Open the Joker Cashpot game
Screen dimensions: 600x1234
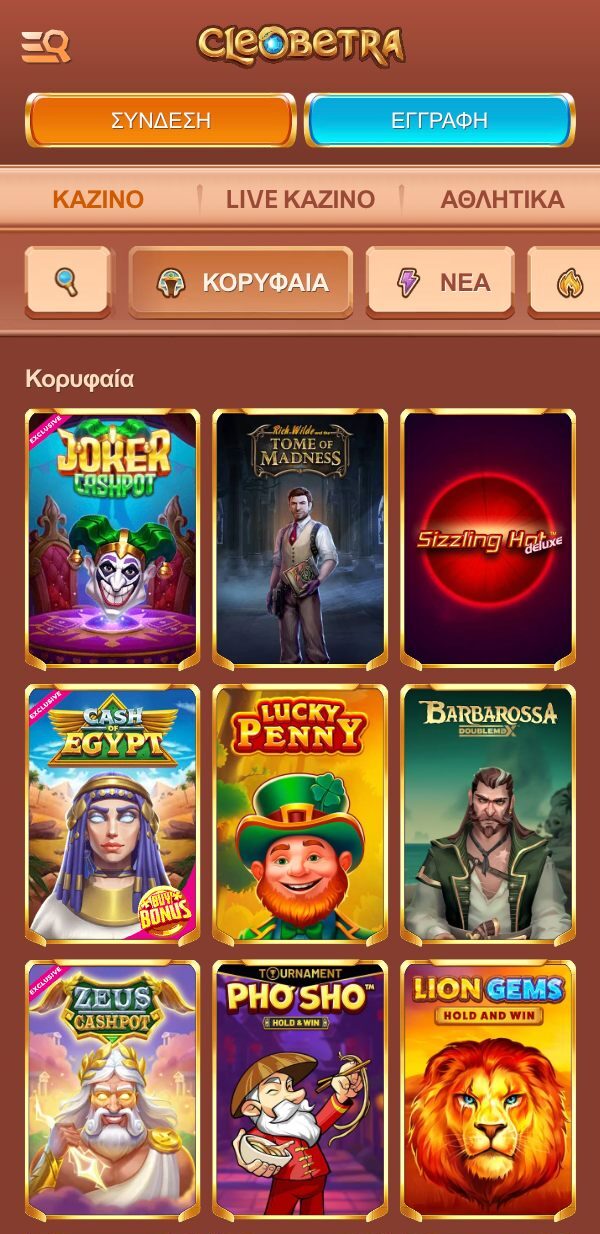tap(112, 538)
